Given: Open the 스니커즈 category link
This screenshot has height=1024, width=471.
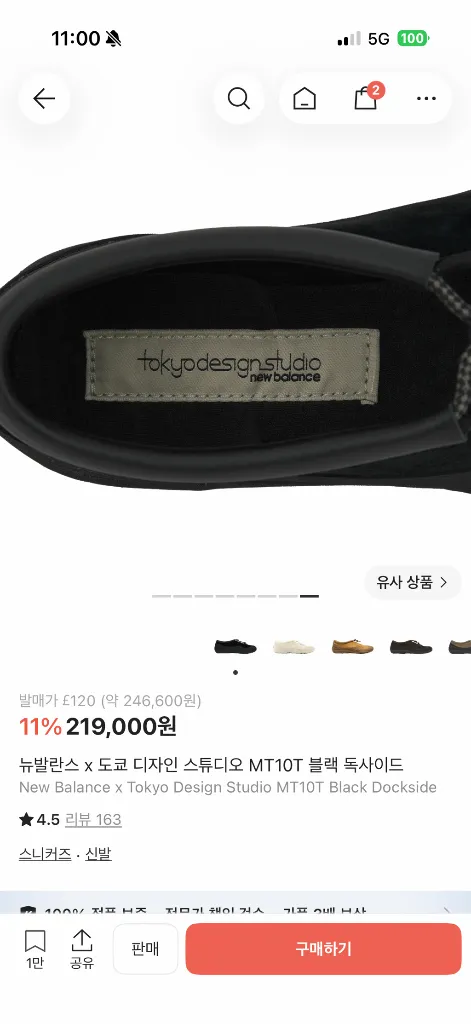Looking at the screenshot, I should point(45,854).
